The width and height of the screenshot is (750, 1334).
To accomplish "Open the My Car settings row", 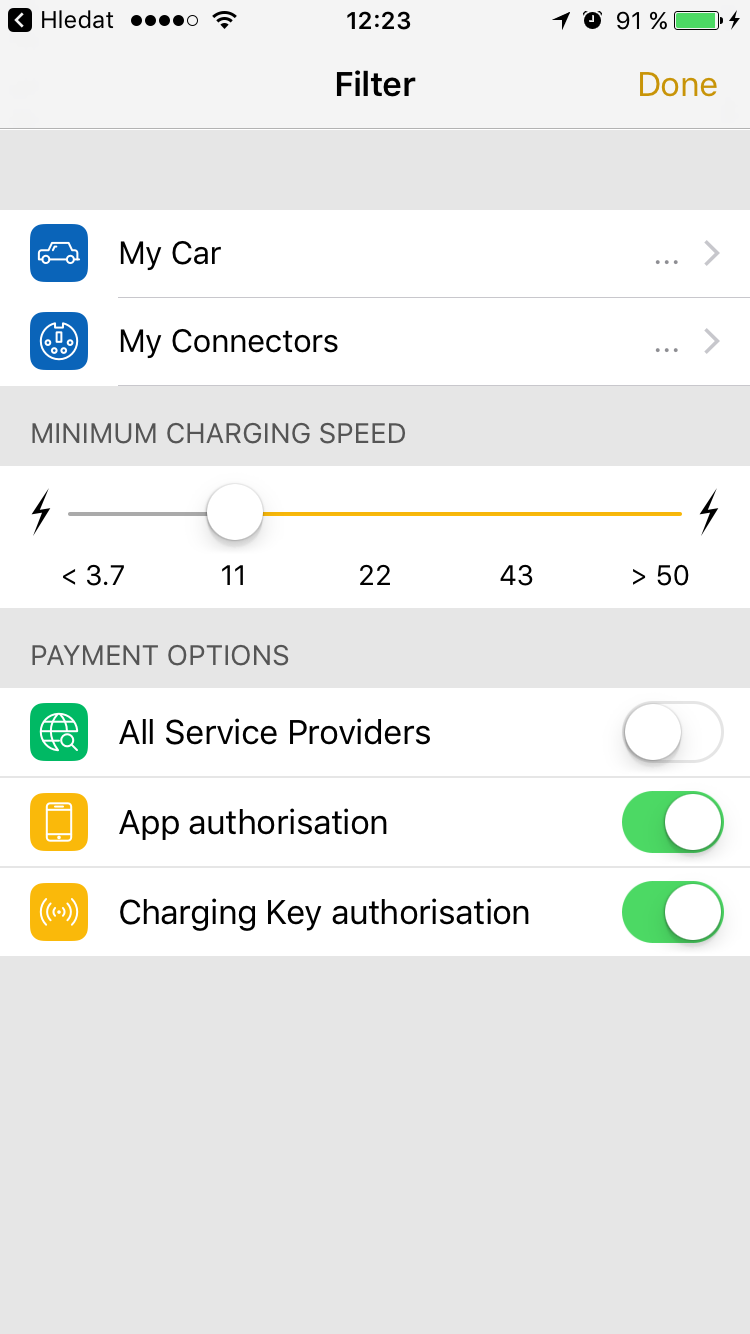I will (375, 254).
